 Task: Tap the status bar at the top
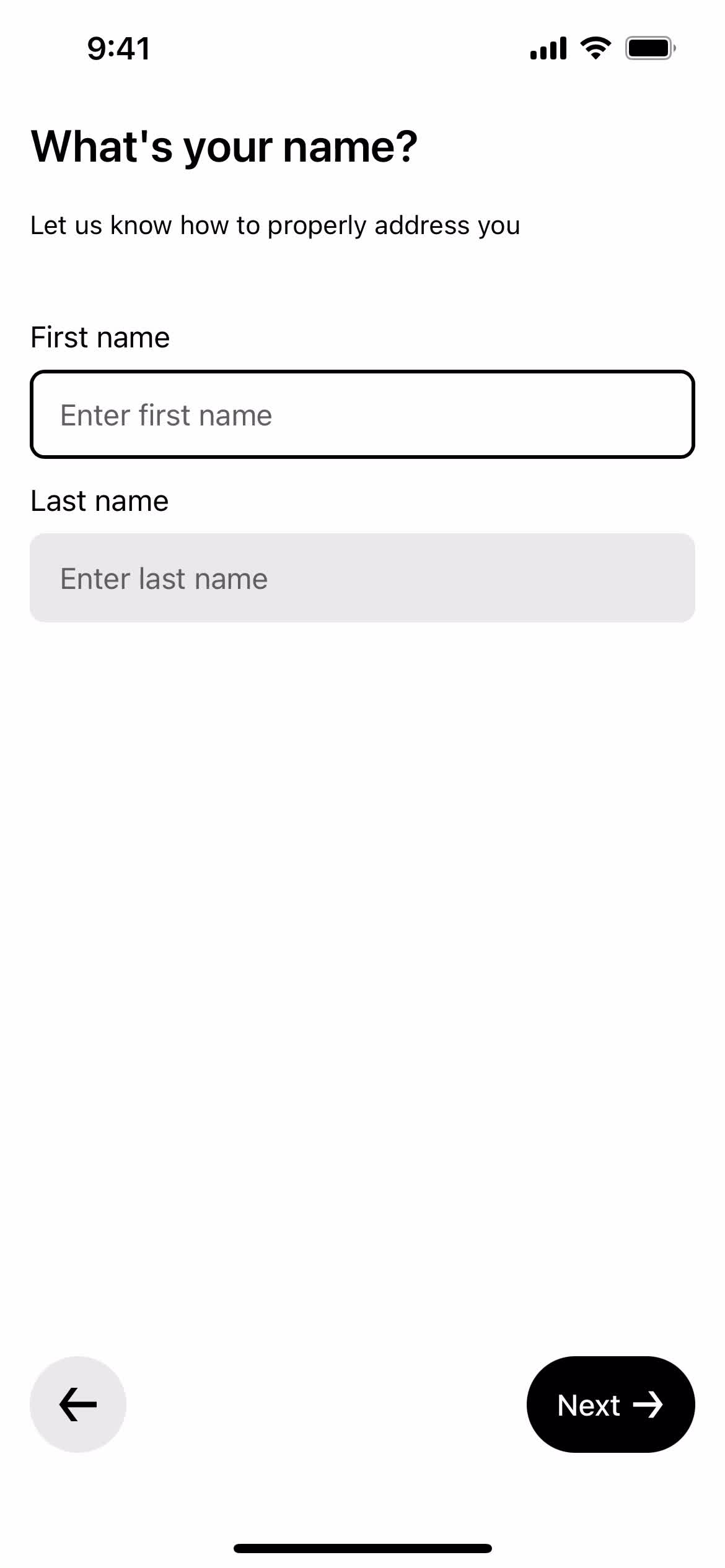[x=362, y=48]
